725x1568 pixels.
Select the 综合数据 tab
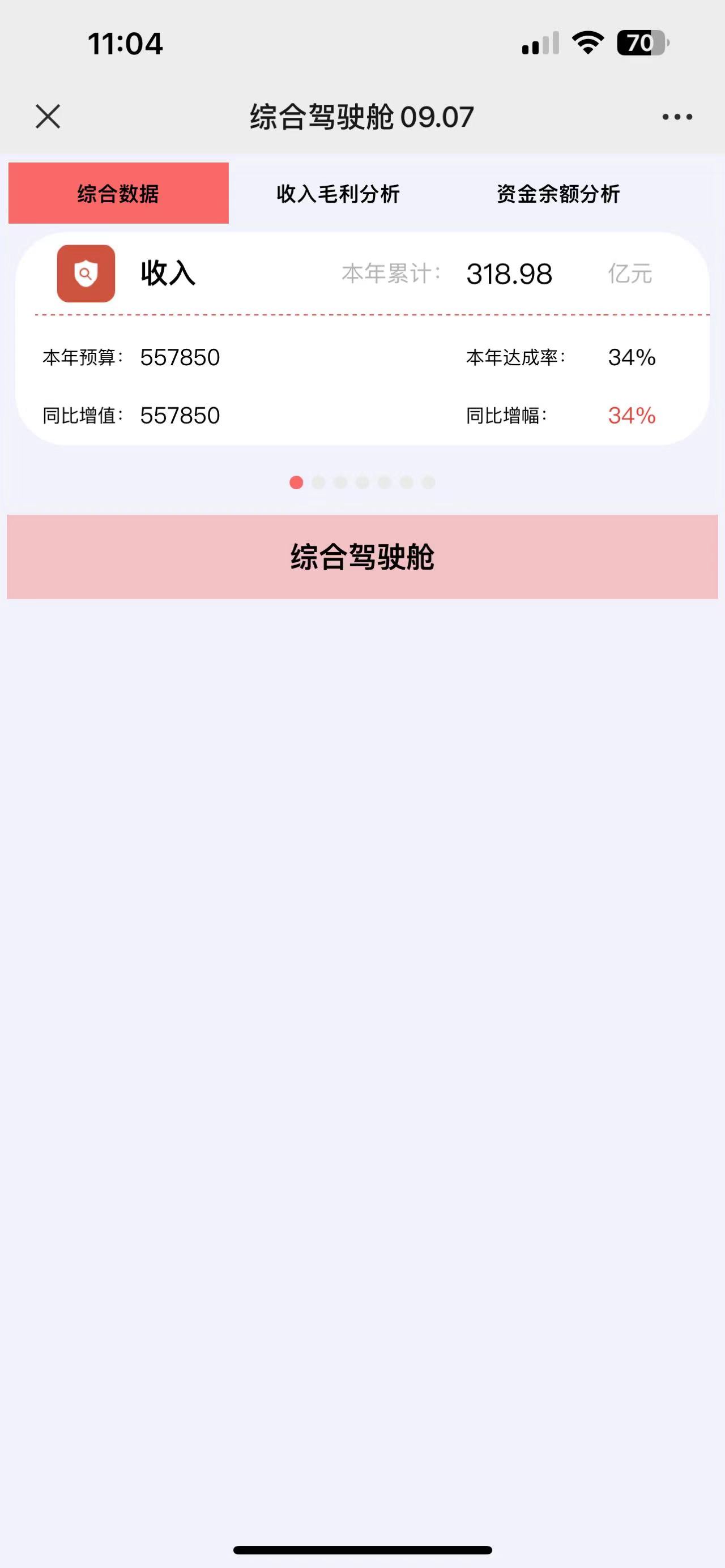pyautogui.click(x=118, y=194)
